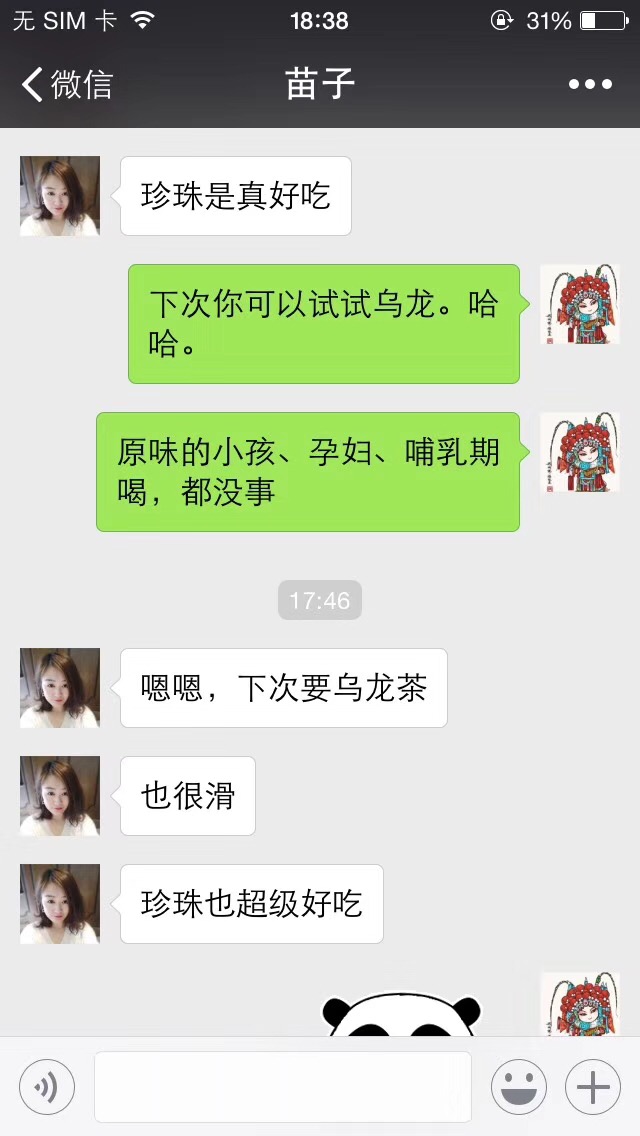The width and height of the screenshot is (640, 1136).
Task: Open the plus attachment menu
Action: pos(593,1086)
